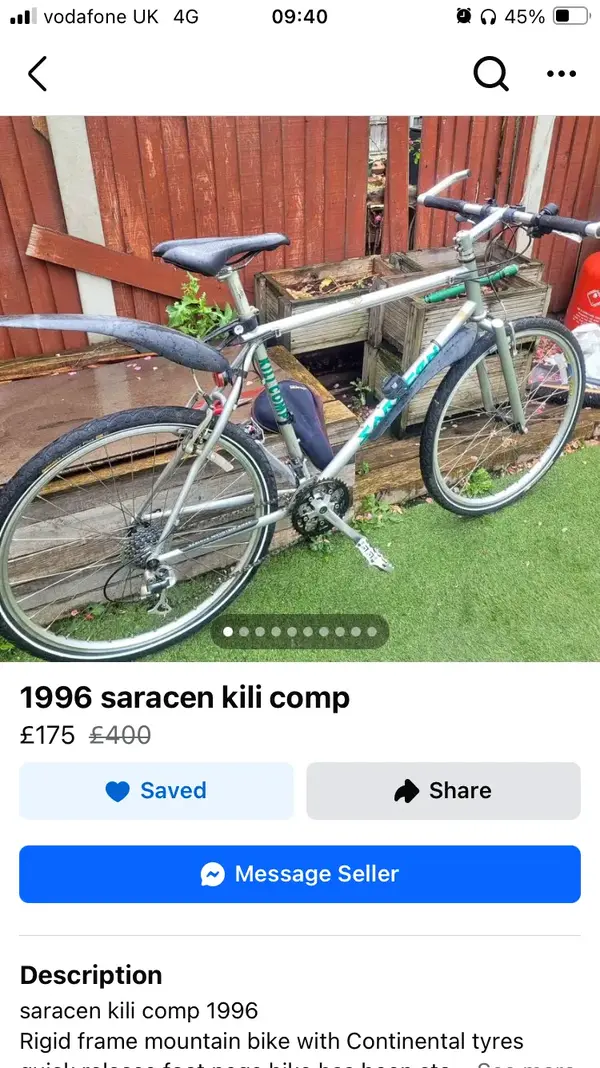
Task: Unsave this listing with the Saved button
Action: click(x=157, y=791)
